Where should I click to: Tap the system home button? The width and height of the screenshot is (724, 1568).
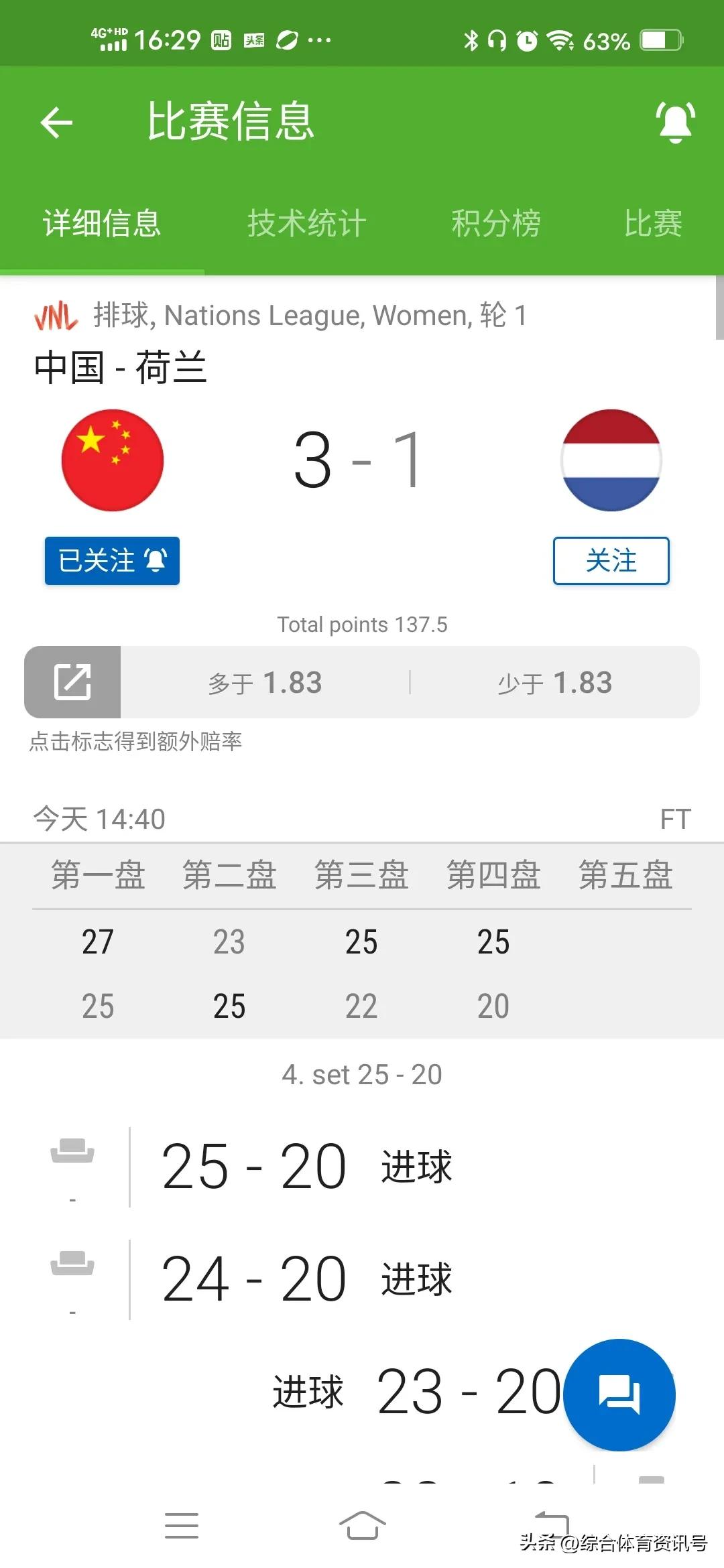pos(362,1525)
